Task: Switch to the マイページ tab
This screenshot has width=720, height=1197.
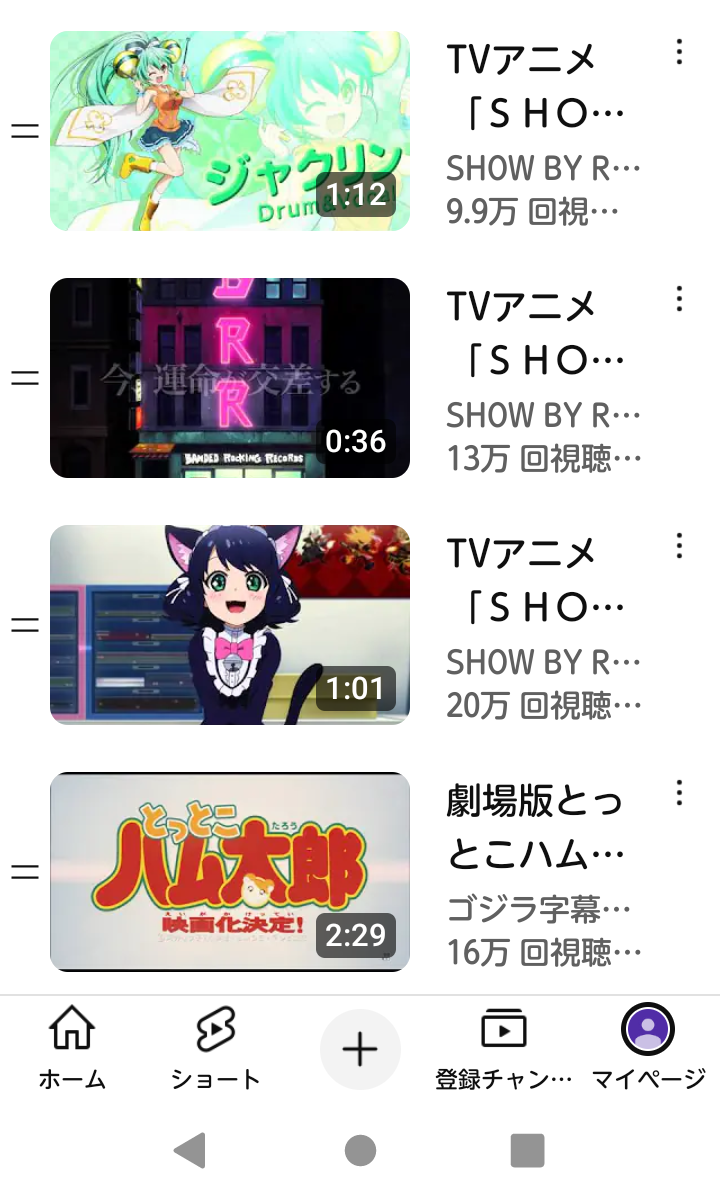Action: tap(648, 1047)
